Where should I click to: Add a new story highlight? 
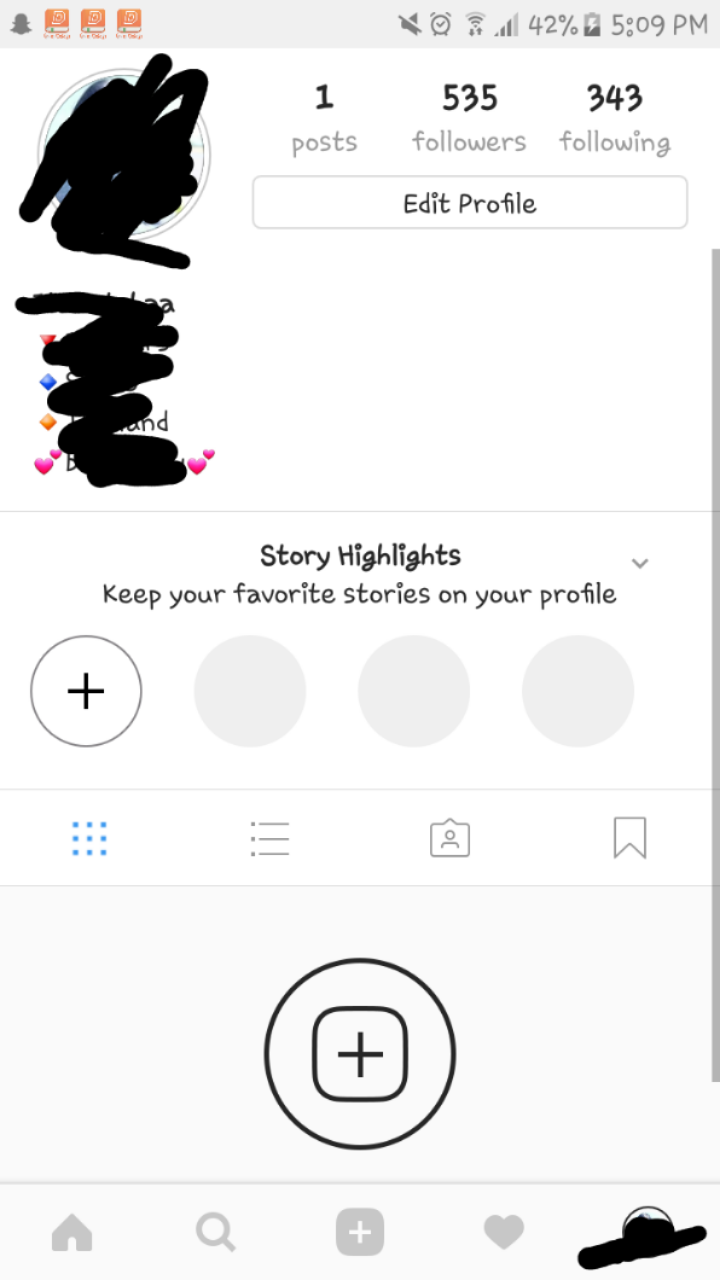[86, 691]
